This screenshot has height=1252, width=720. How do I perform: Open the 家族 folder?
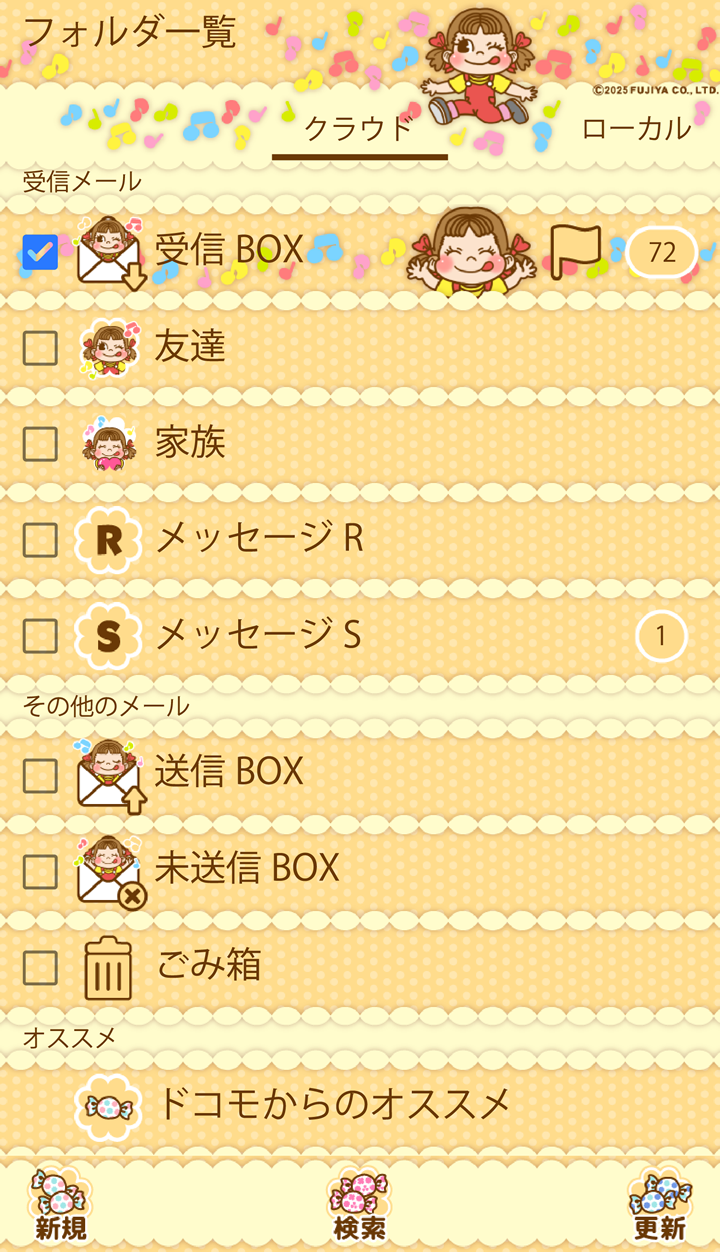[x=190, y=442]
